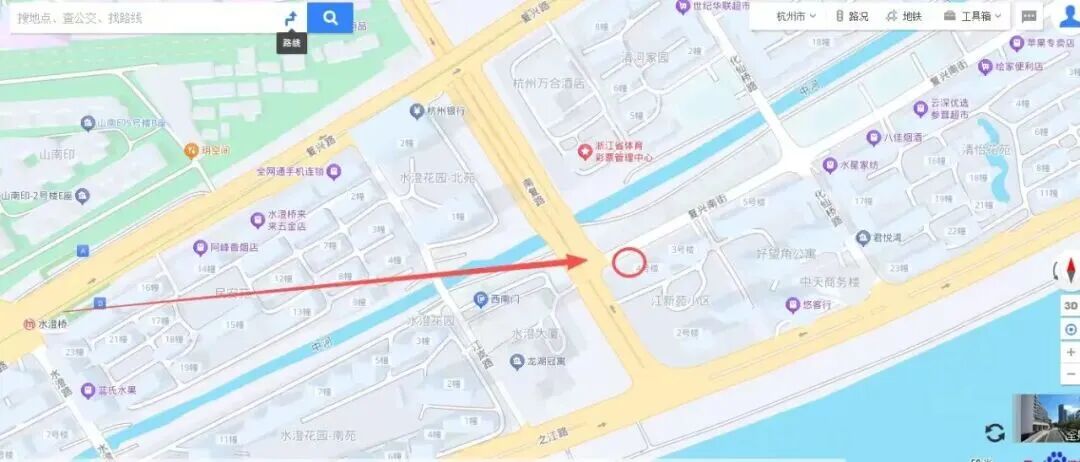Screen dimensions: 1080x462
Task: Open route planning (路线) icon
Action: tap(291, 17)
